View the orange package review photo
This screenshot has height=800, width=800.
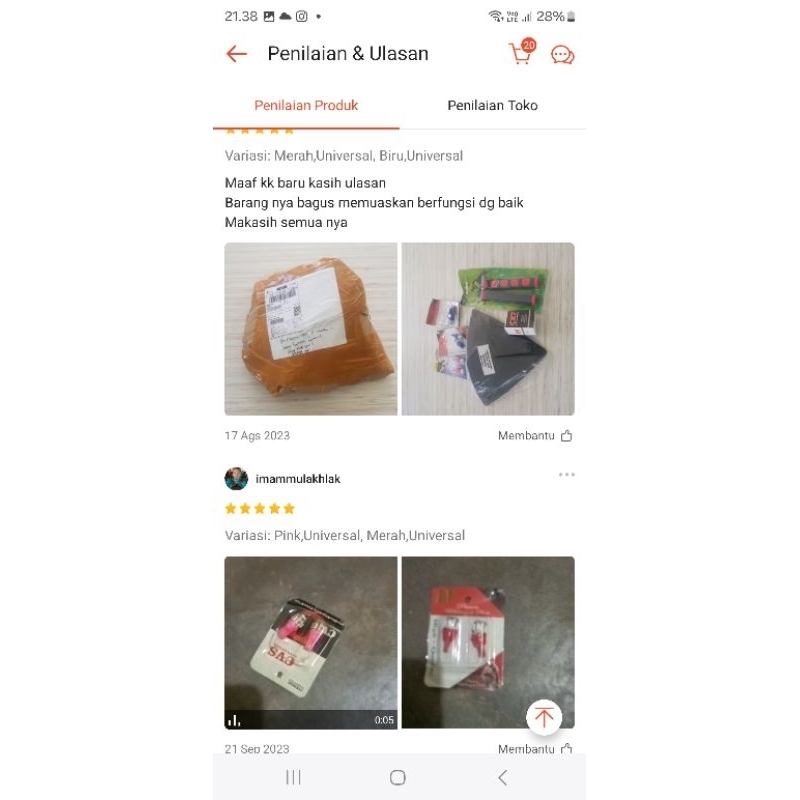tap(310, 329)
